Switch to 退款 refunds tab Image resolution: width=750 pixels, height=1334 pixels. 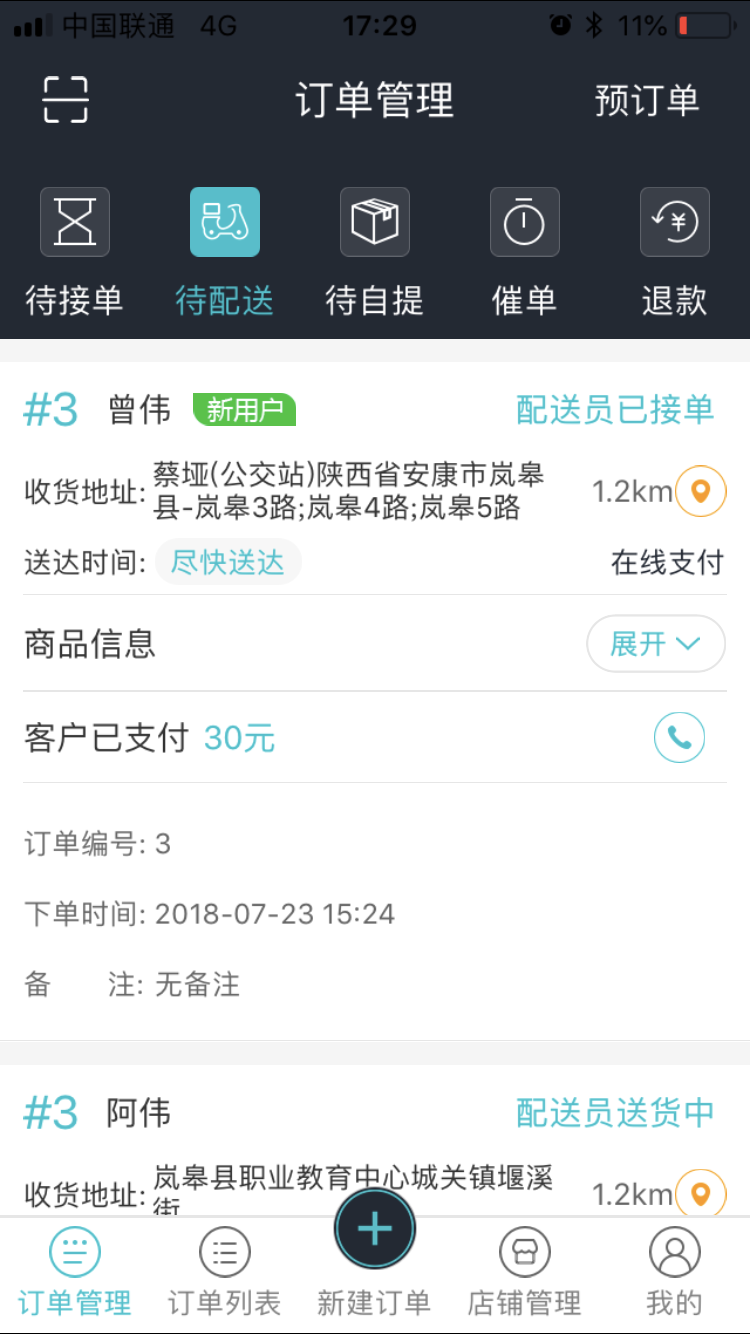[x=674, y=252]
